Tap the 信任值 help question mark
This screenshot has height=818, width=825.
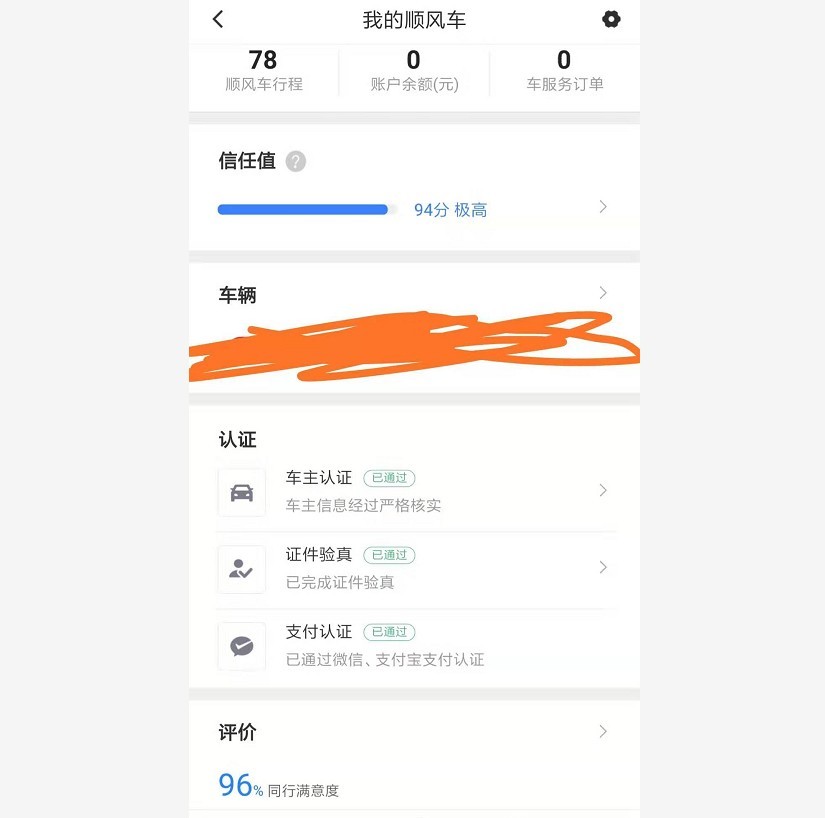coord(295,161)
